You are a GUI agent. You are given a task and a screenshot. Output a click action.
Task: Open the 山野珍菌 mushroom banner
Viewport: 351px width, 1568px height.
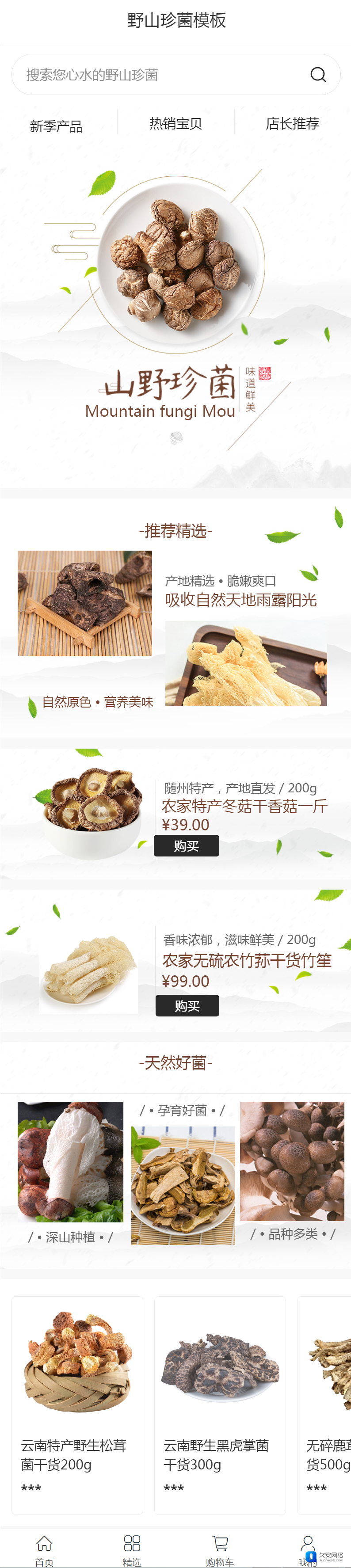click(x=175, y=316)
